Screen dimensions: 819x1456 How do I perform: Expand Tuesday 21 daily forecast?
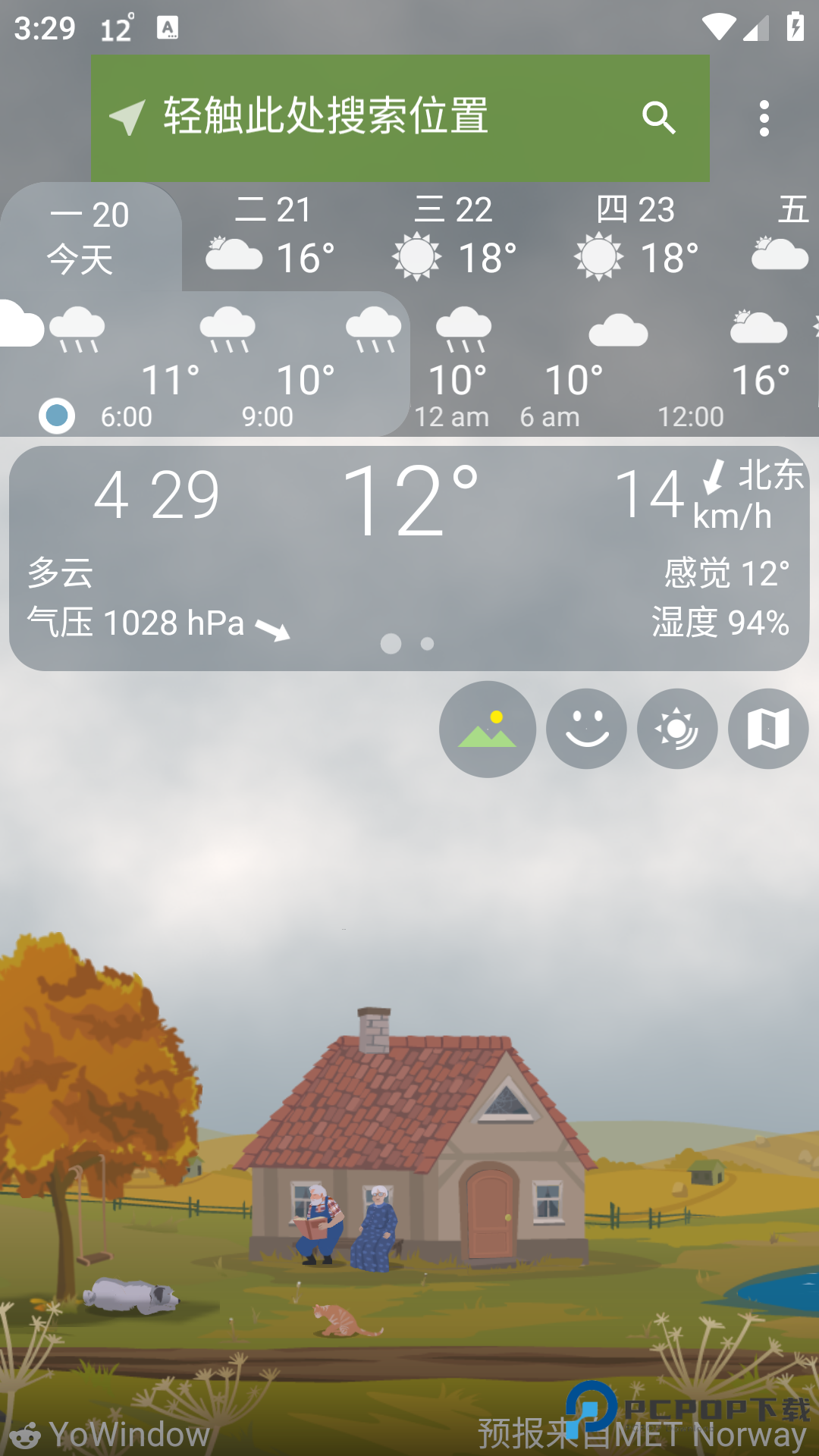273,235
